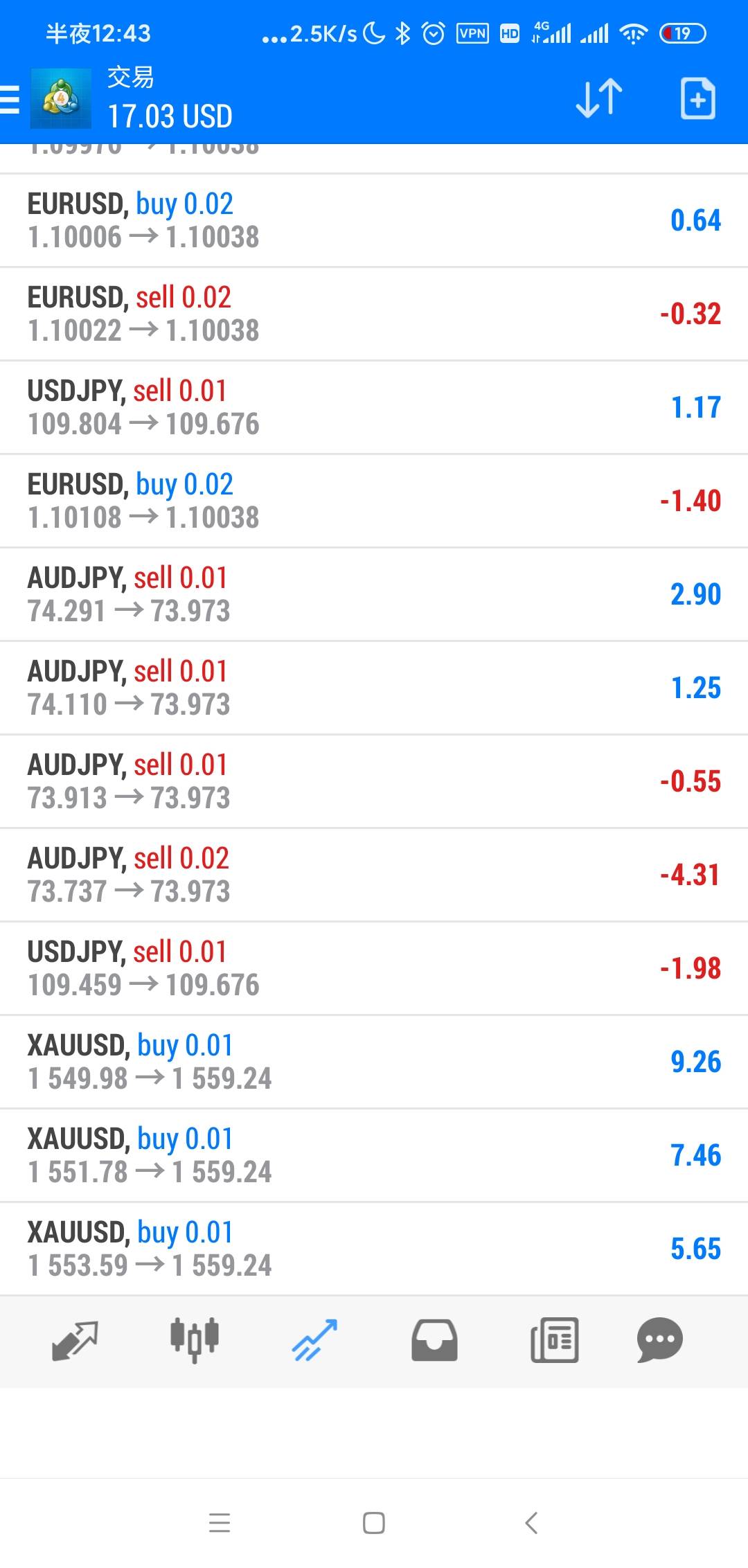Image resolution: width=748 pixels, height=1568 pixels.
Task: Open AUDJPY sell position with 2.90 profit
Action: 374,594
